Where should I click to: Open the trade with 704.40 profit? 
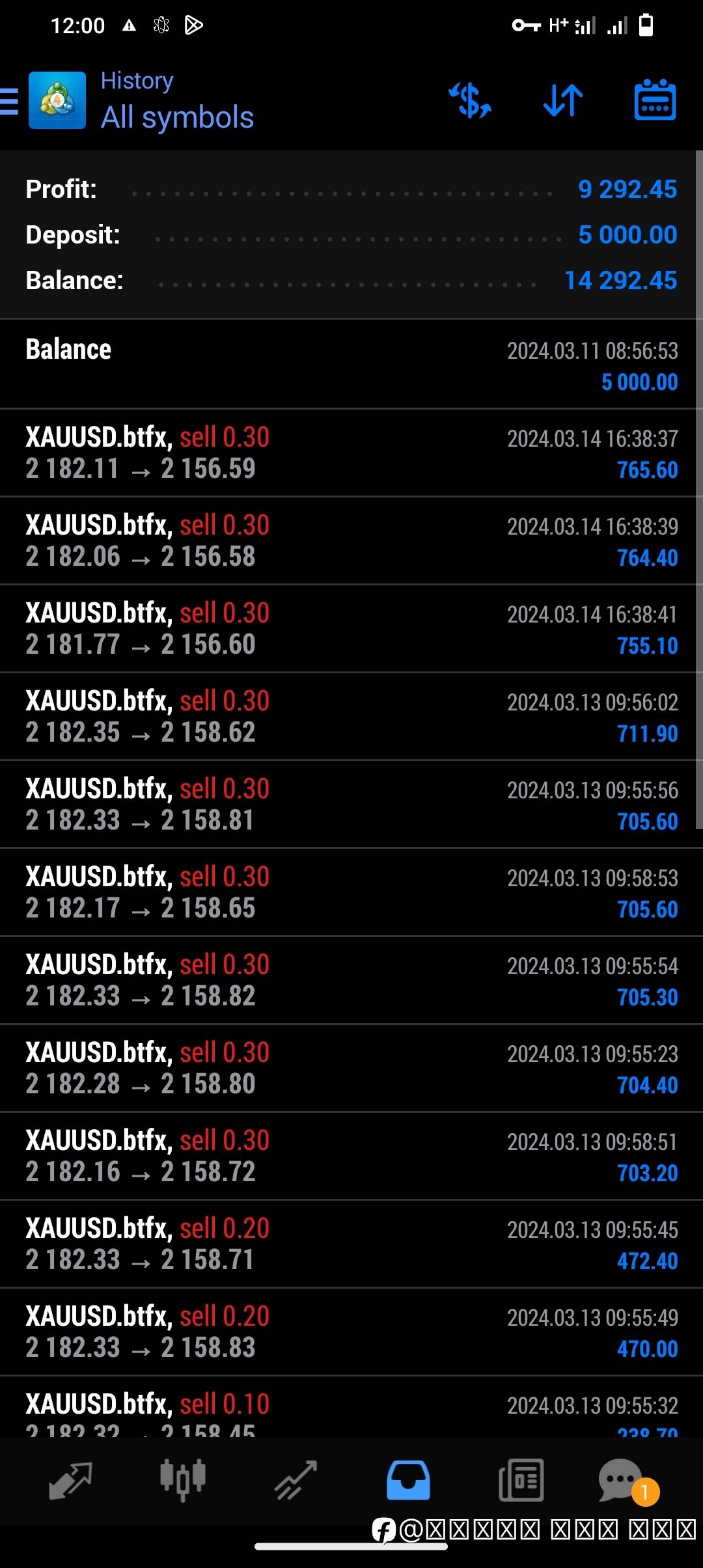point(351,1068)
